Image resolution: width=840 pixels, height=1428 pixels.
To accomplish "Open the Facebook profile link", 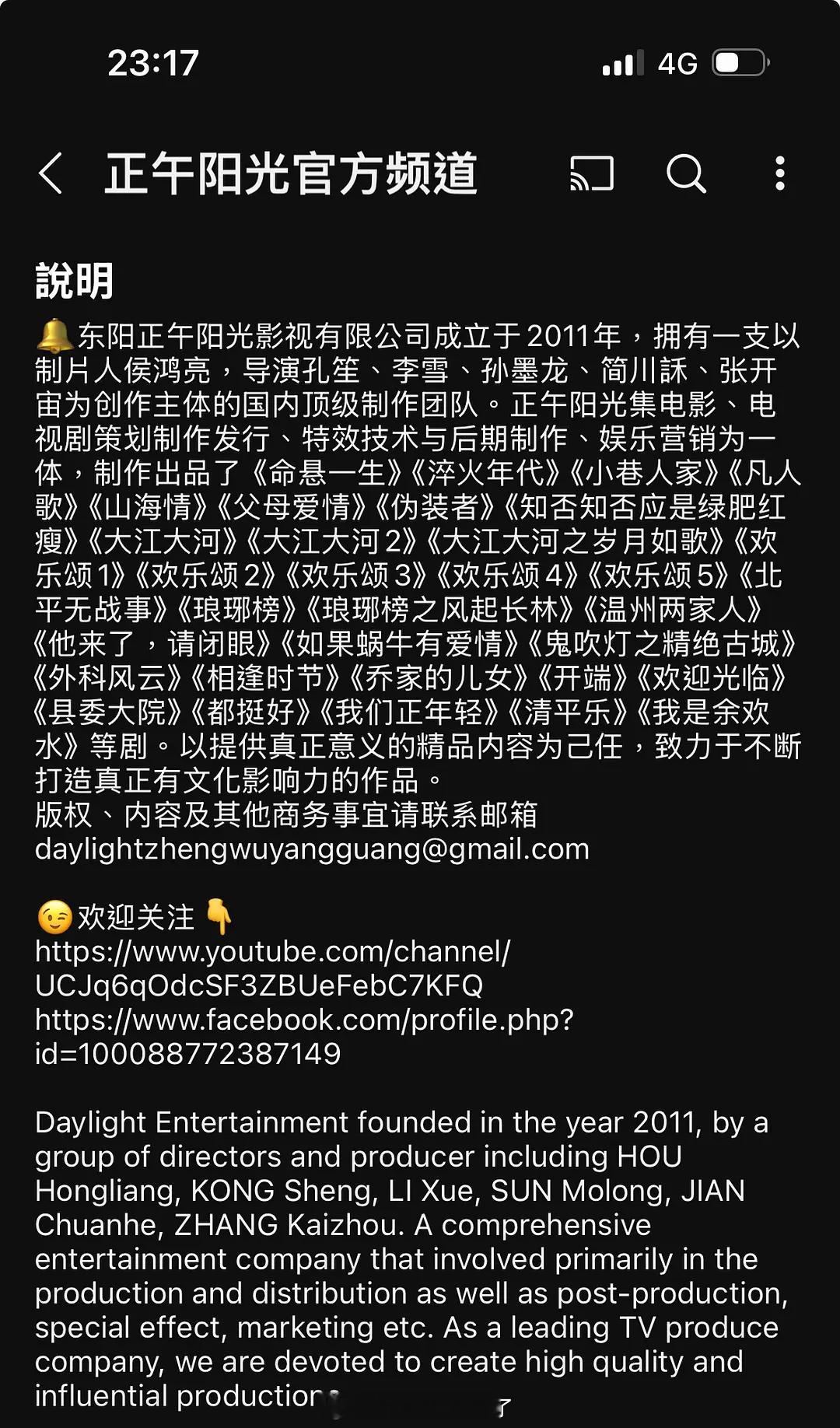I will pos(303,1034).
